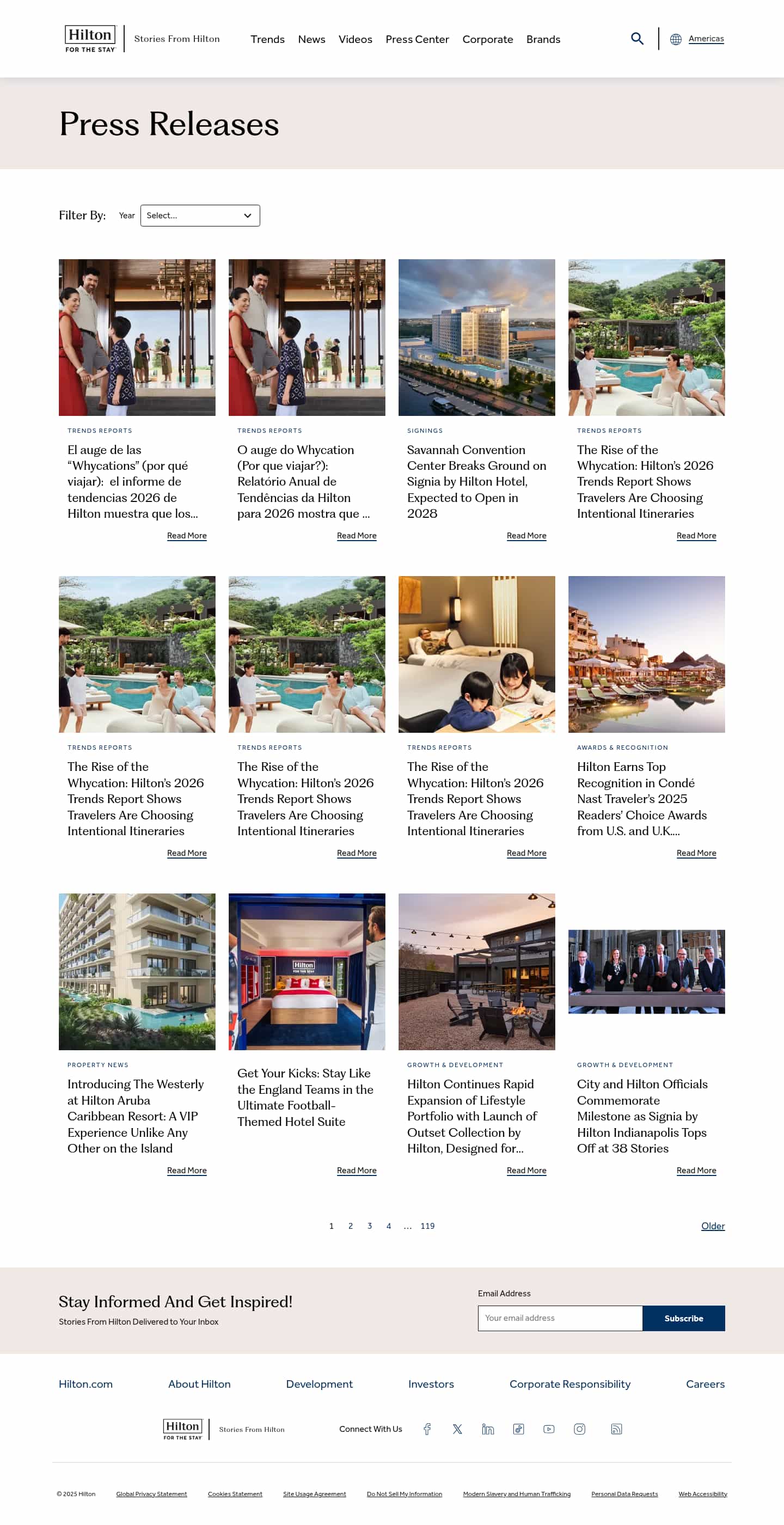
Task: Open the Investors footer link
Action: 431,1383
